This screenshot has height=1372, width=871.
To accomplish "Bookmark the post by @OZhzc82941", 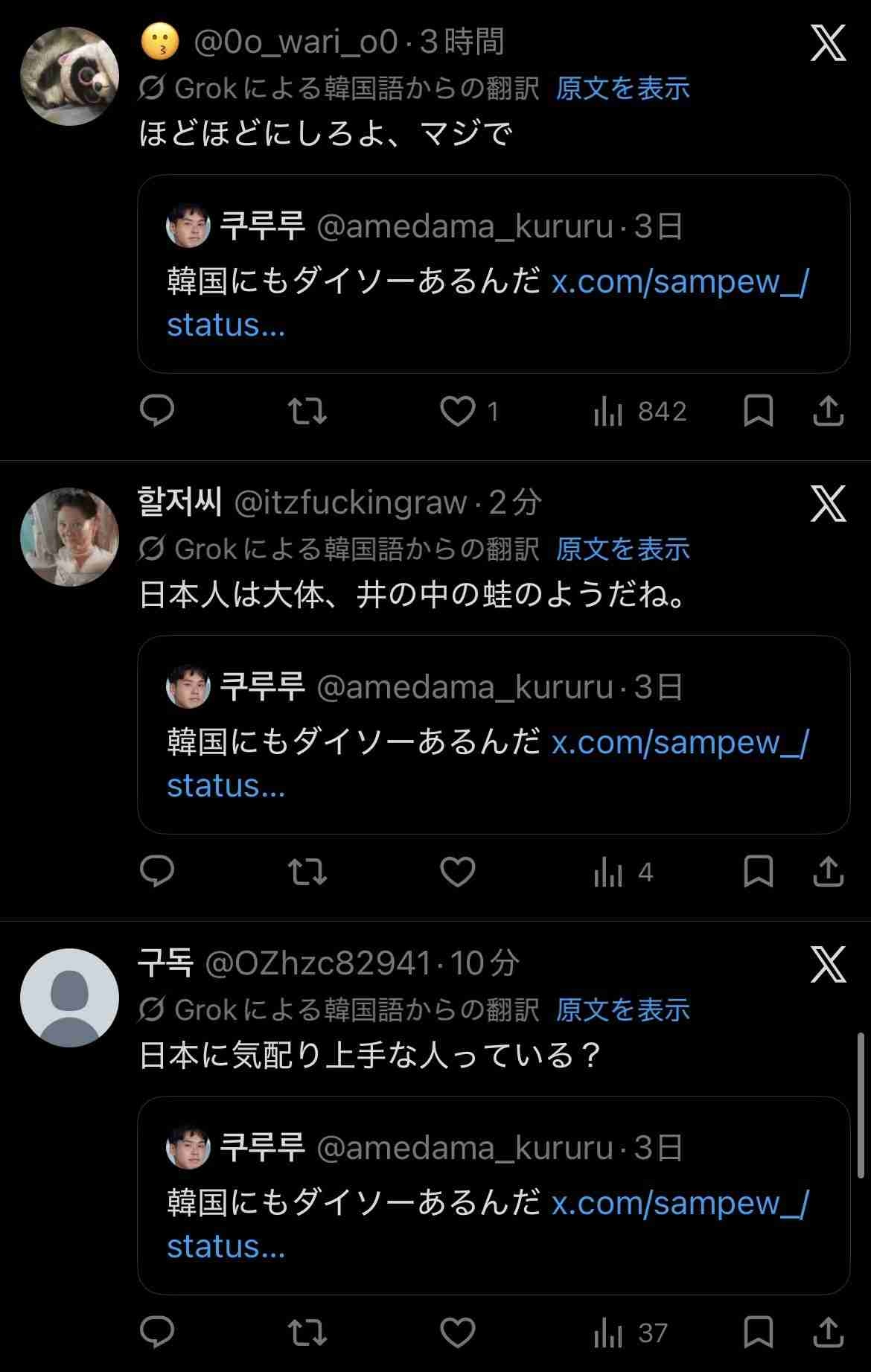I will 758,1333.
